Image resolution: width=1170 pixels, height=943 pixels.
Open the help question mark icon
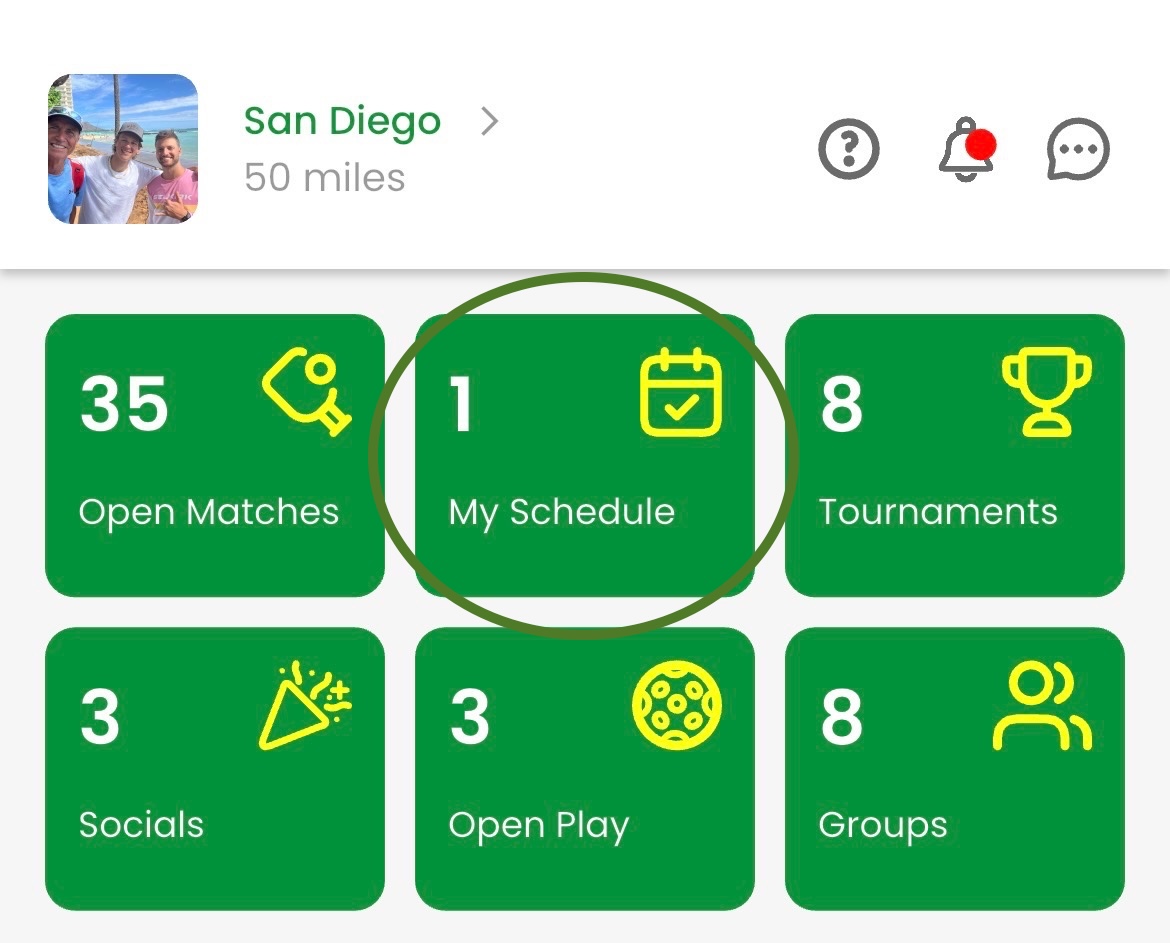tap(848, 150)
